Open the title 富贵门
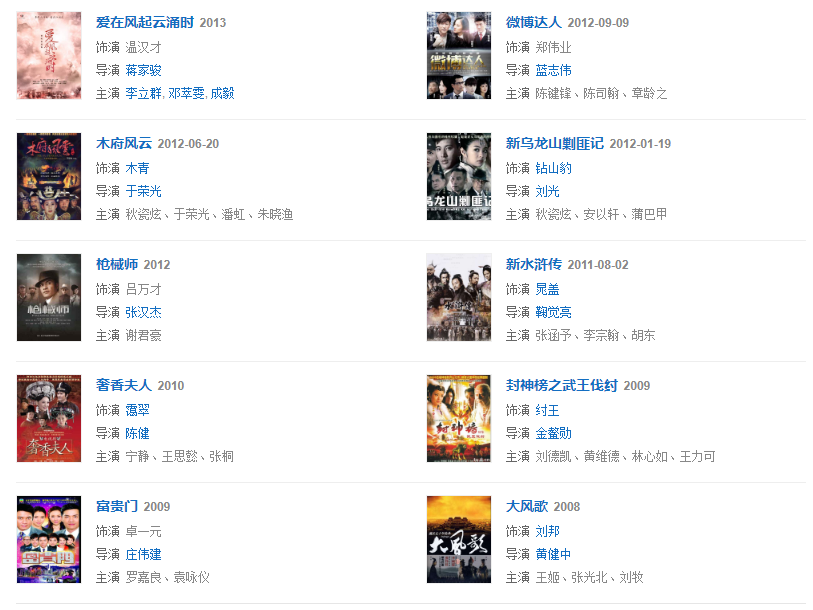This screenshot has width=813, height=610. pyautogui.click(x=117, y=506)
